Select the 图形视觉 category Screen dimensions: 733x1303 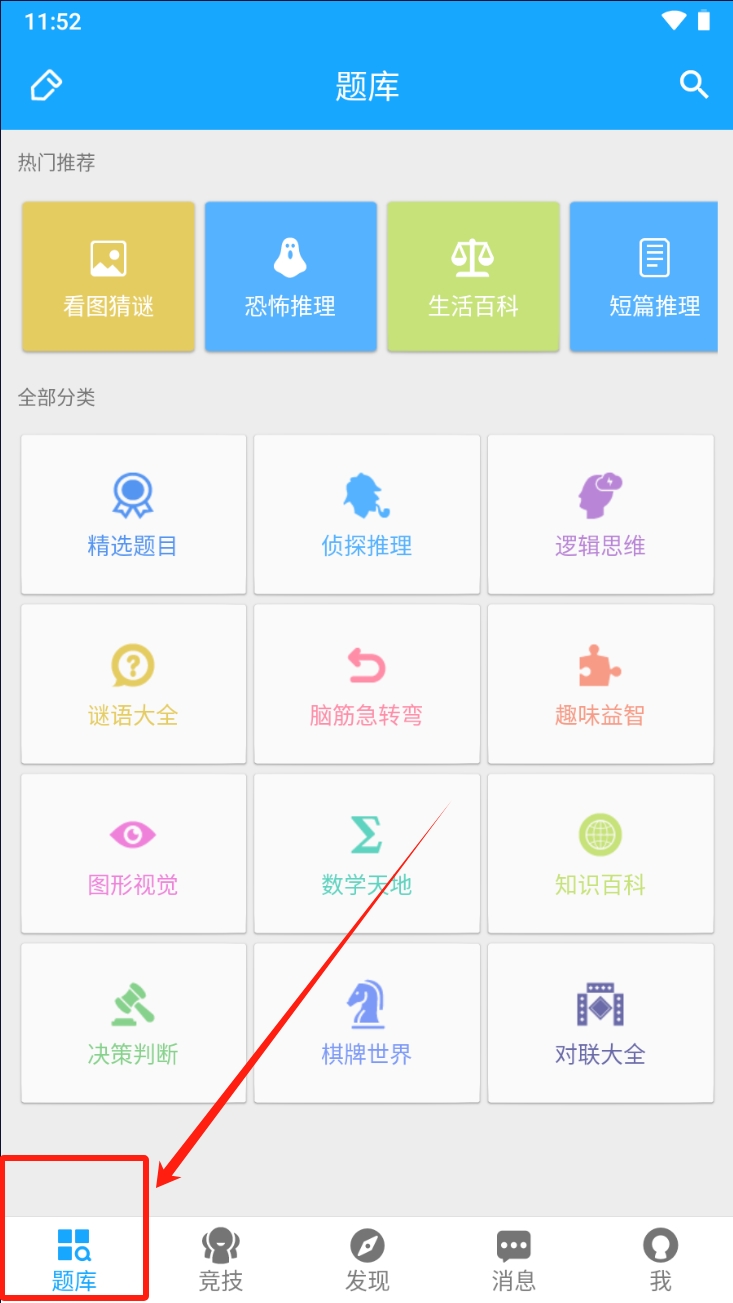point(133,853)
